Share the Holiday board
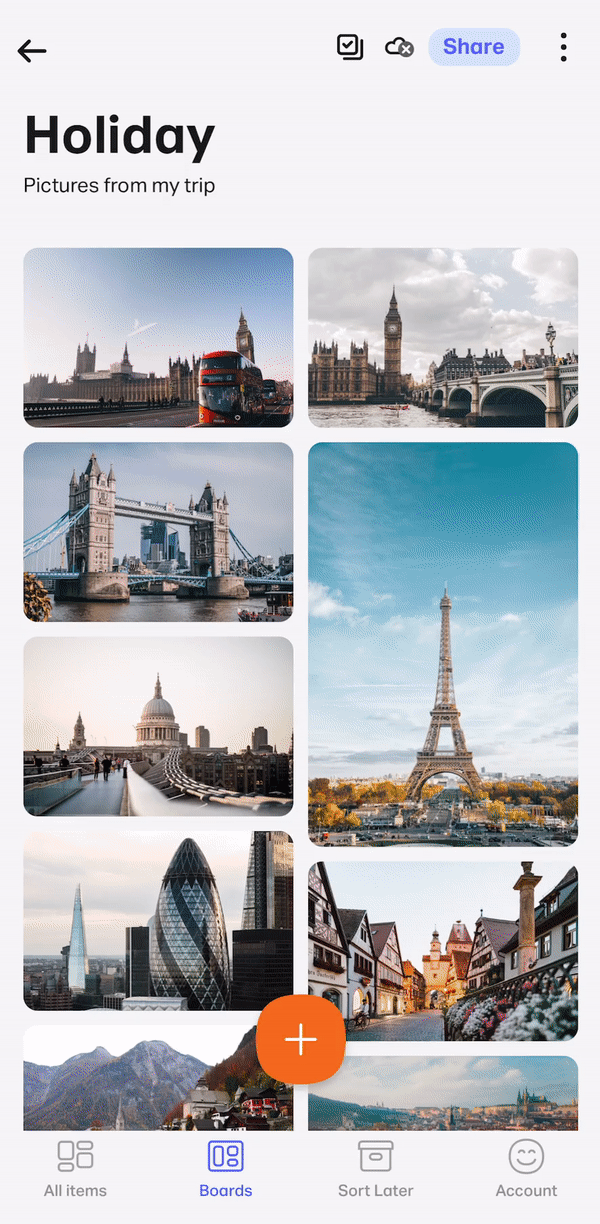This screenshot has height=1224, width=600. (474, 47)
